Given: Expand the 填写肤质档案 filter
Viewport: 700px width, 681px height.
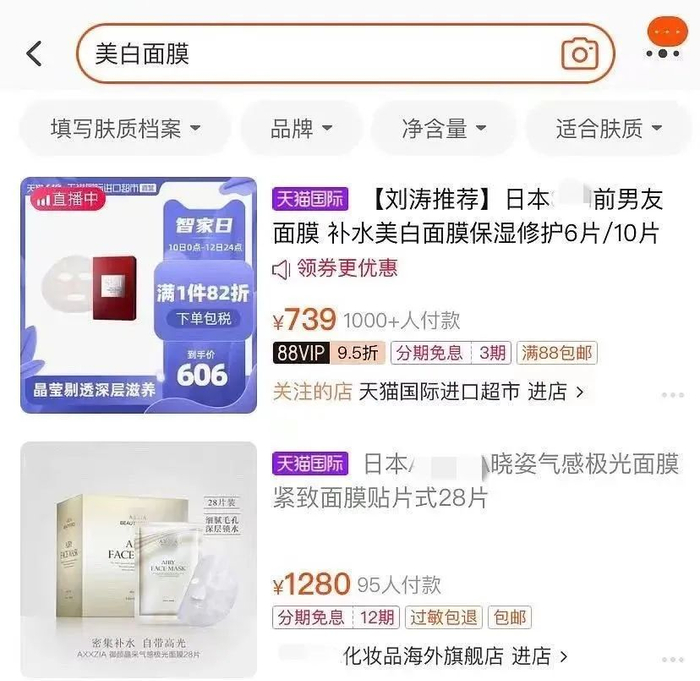Looking at the screenshot, I should (x=125, y=128).
